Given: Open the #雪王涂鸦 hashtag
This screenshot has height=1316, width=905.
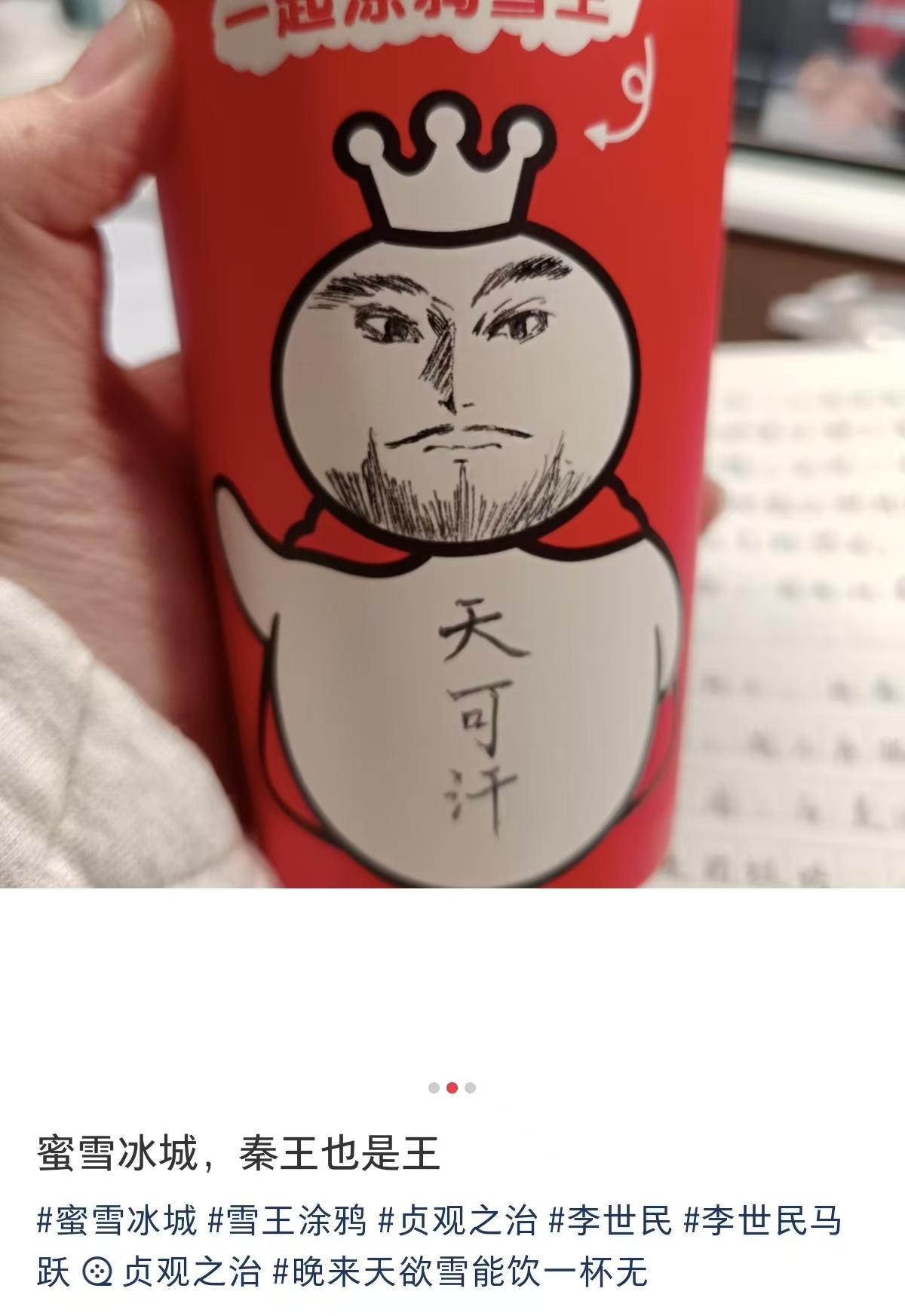Looking at the screenshot, I should click(287, 1221).
